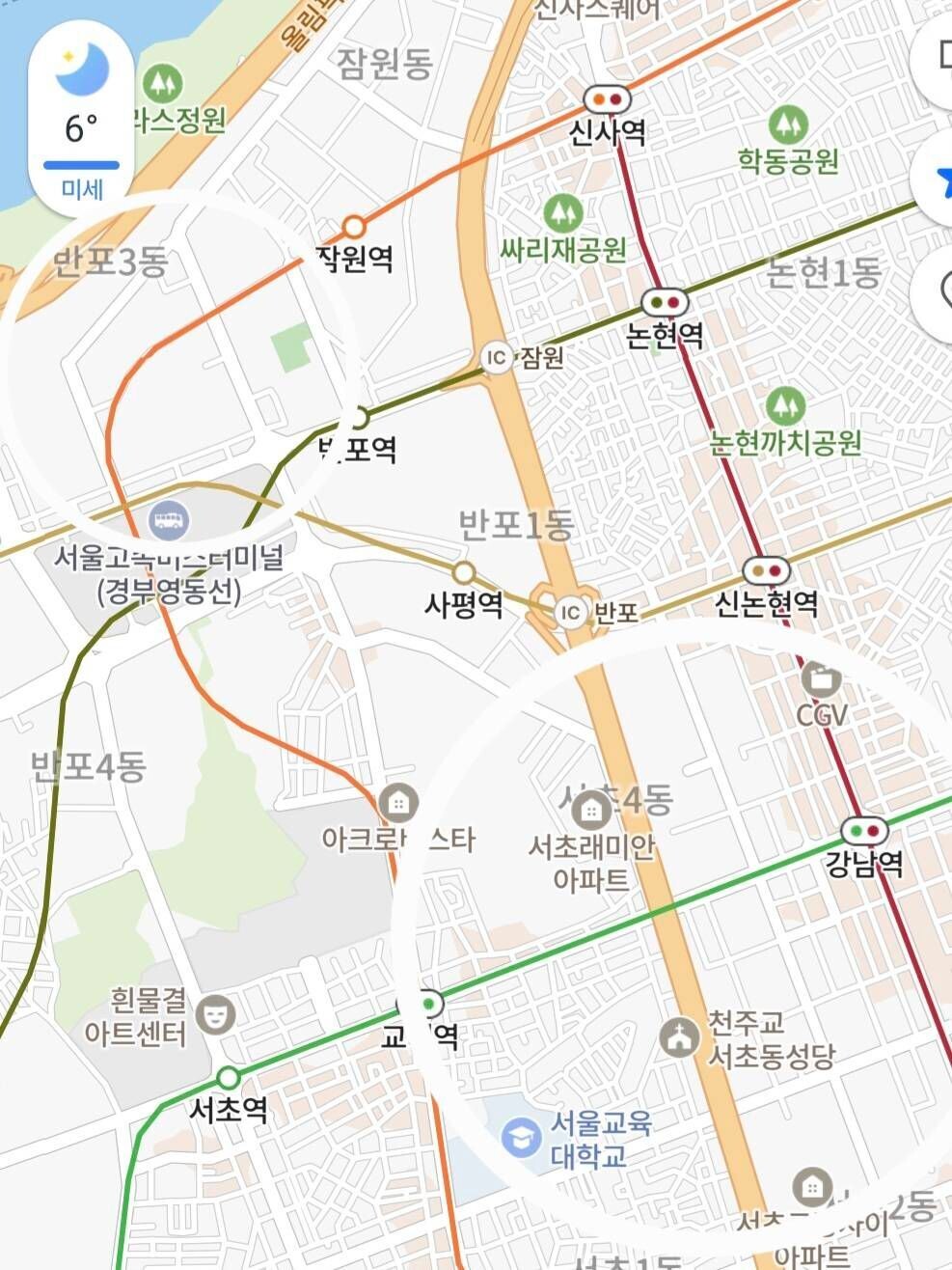952x1270 pixels.
Task: Select the 서초역 green station marker
Action: point(231,1077)
